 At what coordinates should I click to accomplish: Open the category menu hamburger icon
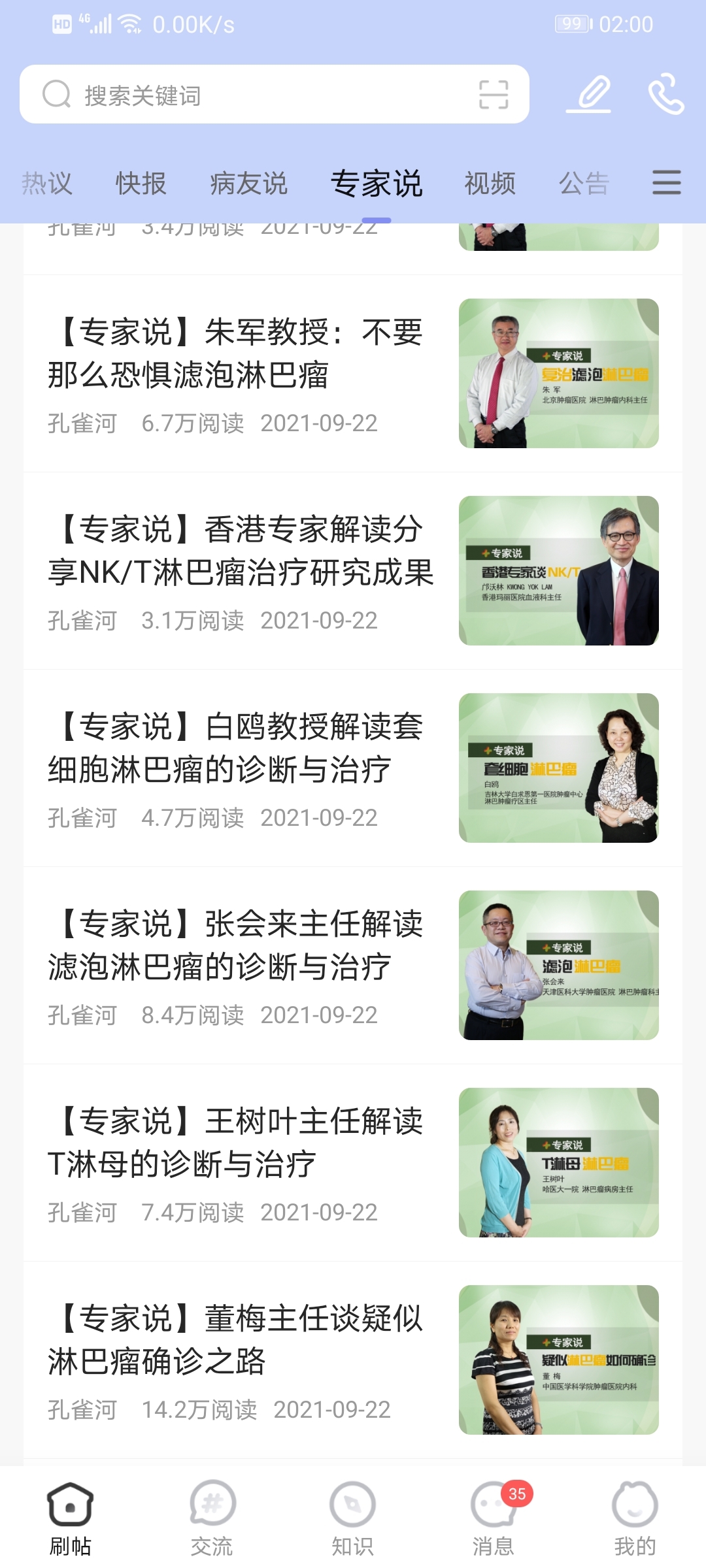(666, 182)
